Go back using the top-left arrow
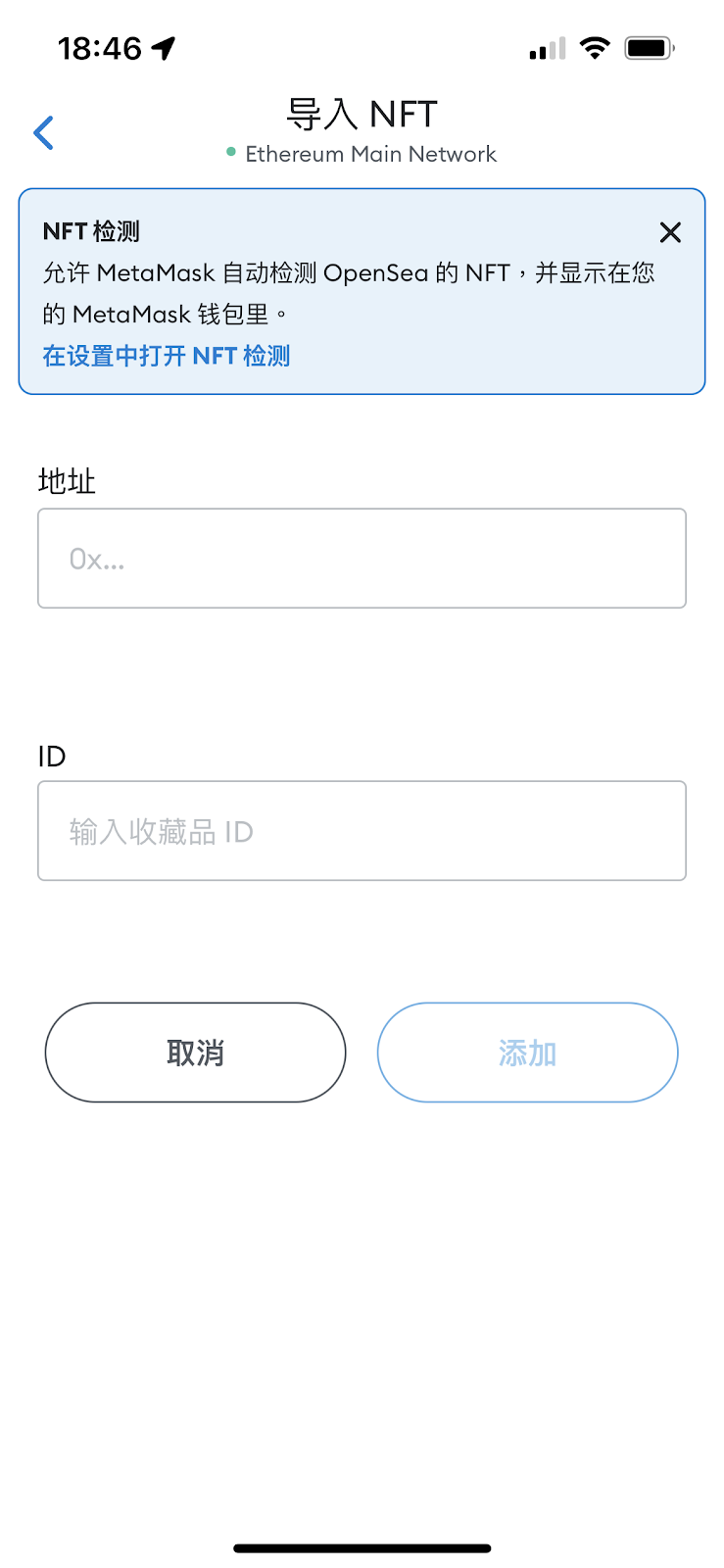This screenshot has height=1568, width=724. (43, 132)
